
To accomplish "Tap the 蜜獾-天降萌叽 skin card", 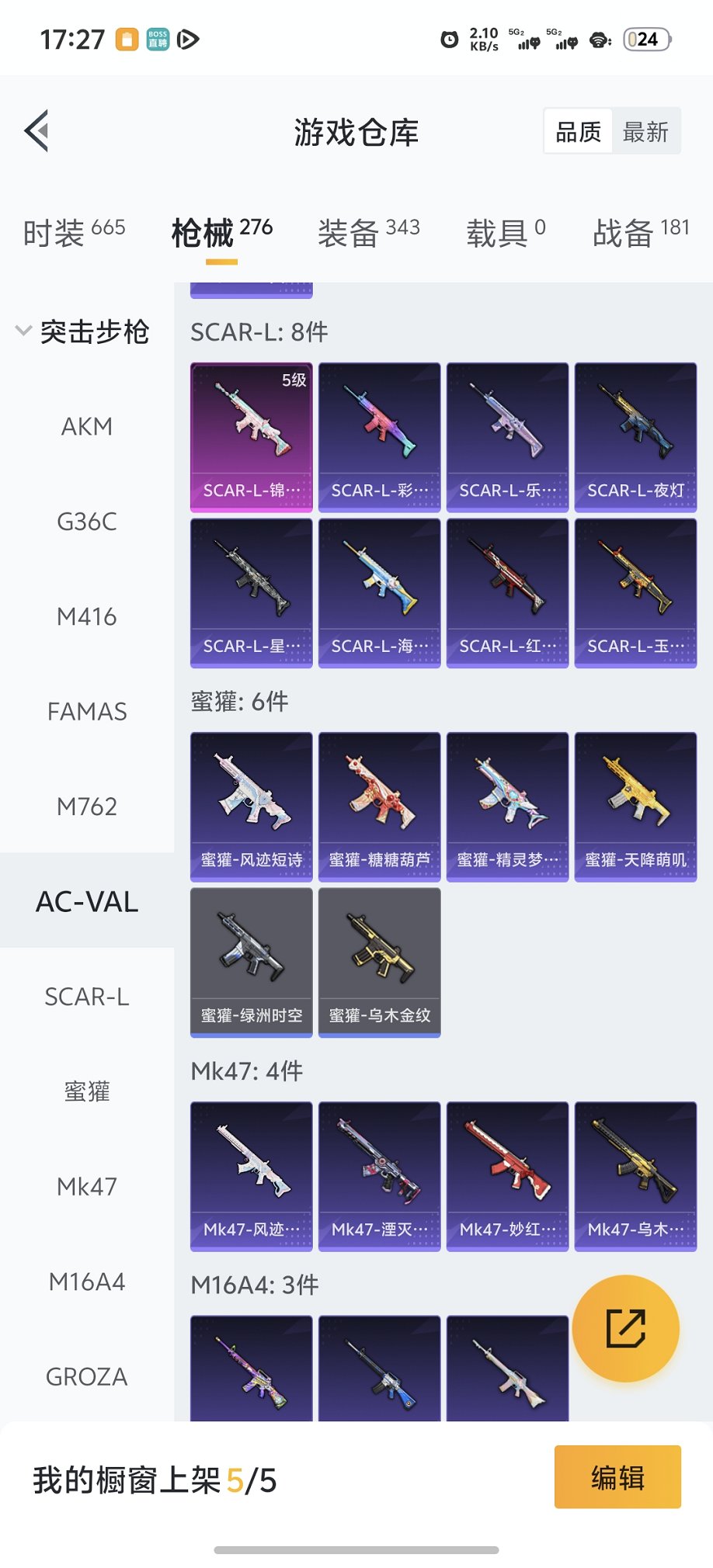I will (635, 807).
